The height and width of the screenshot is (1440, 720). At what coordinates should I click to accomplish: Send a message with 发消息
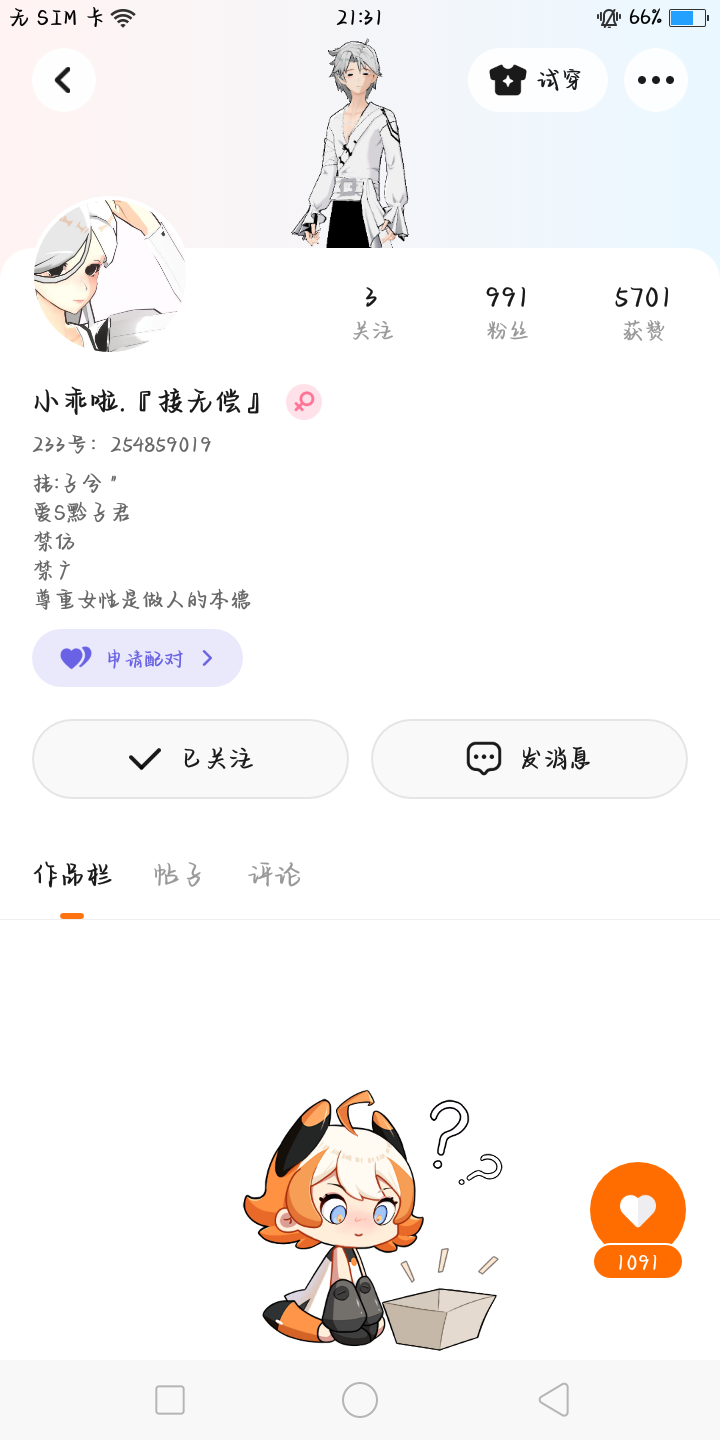(529, 759)
